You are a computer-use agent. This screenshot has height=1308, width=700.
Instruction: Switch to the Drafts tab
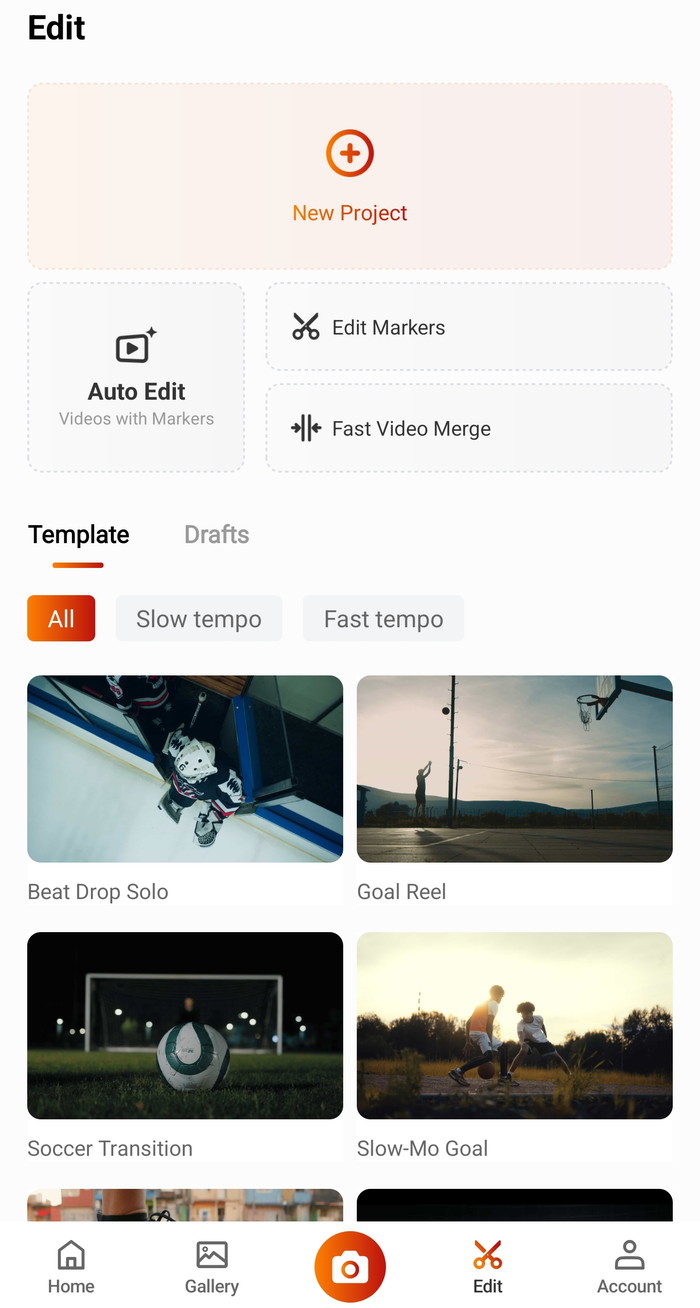pos(216,535)
